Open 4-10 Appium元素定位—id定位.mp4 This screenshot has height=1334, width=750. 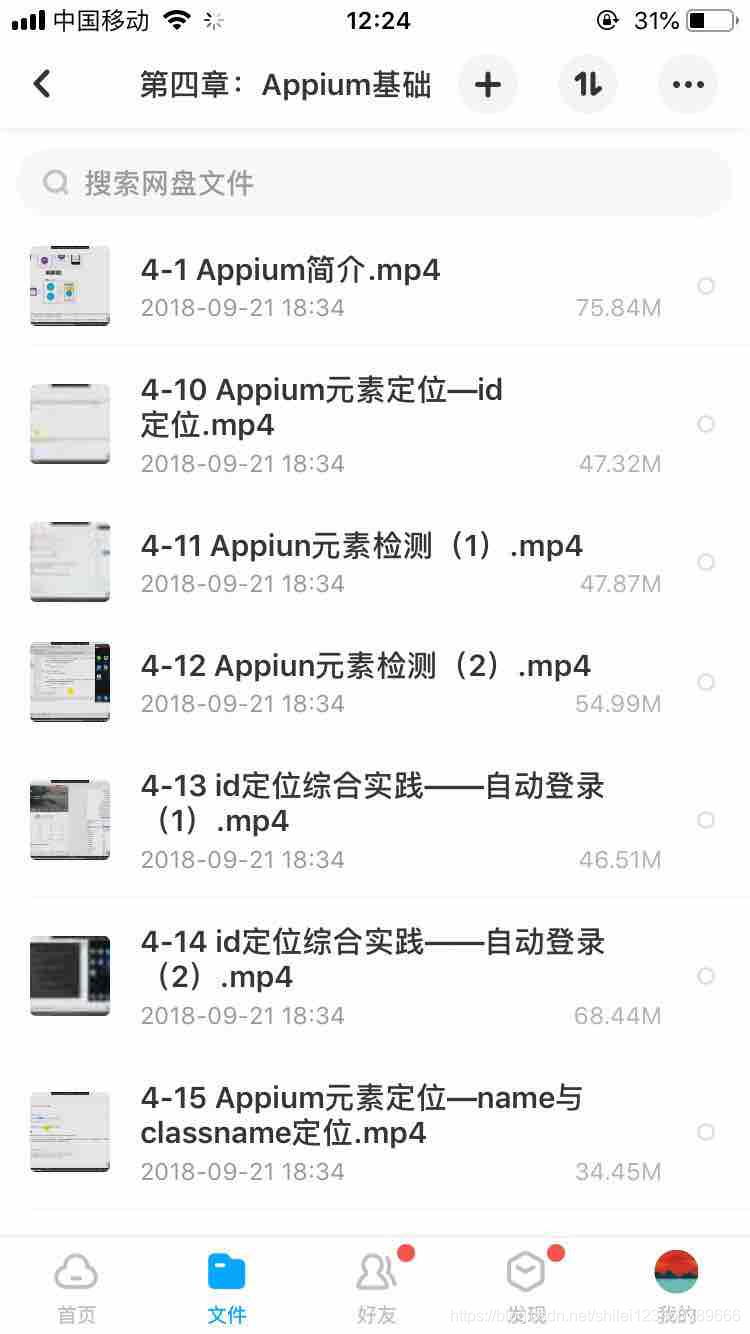320,407
